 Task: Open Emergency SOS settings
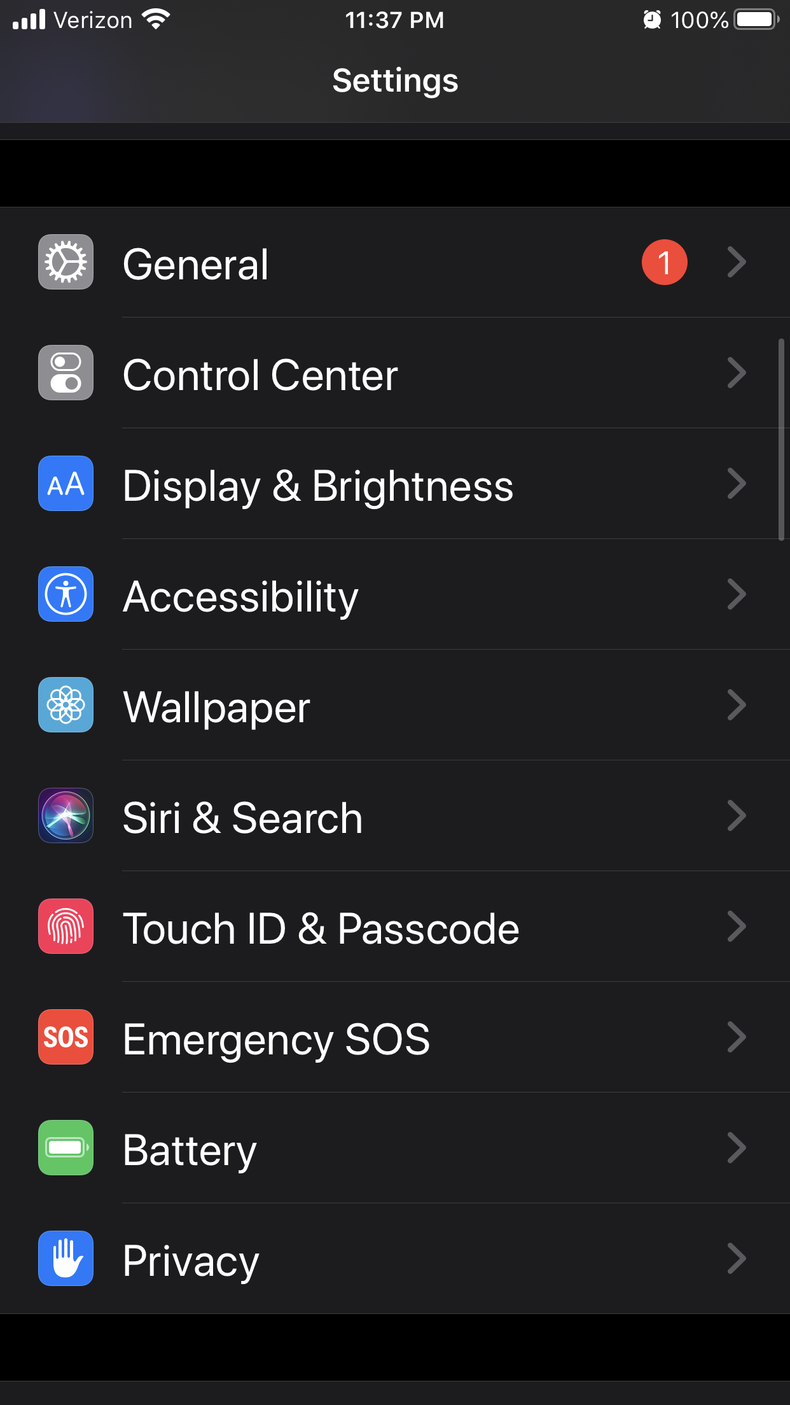[395, 1037]
